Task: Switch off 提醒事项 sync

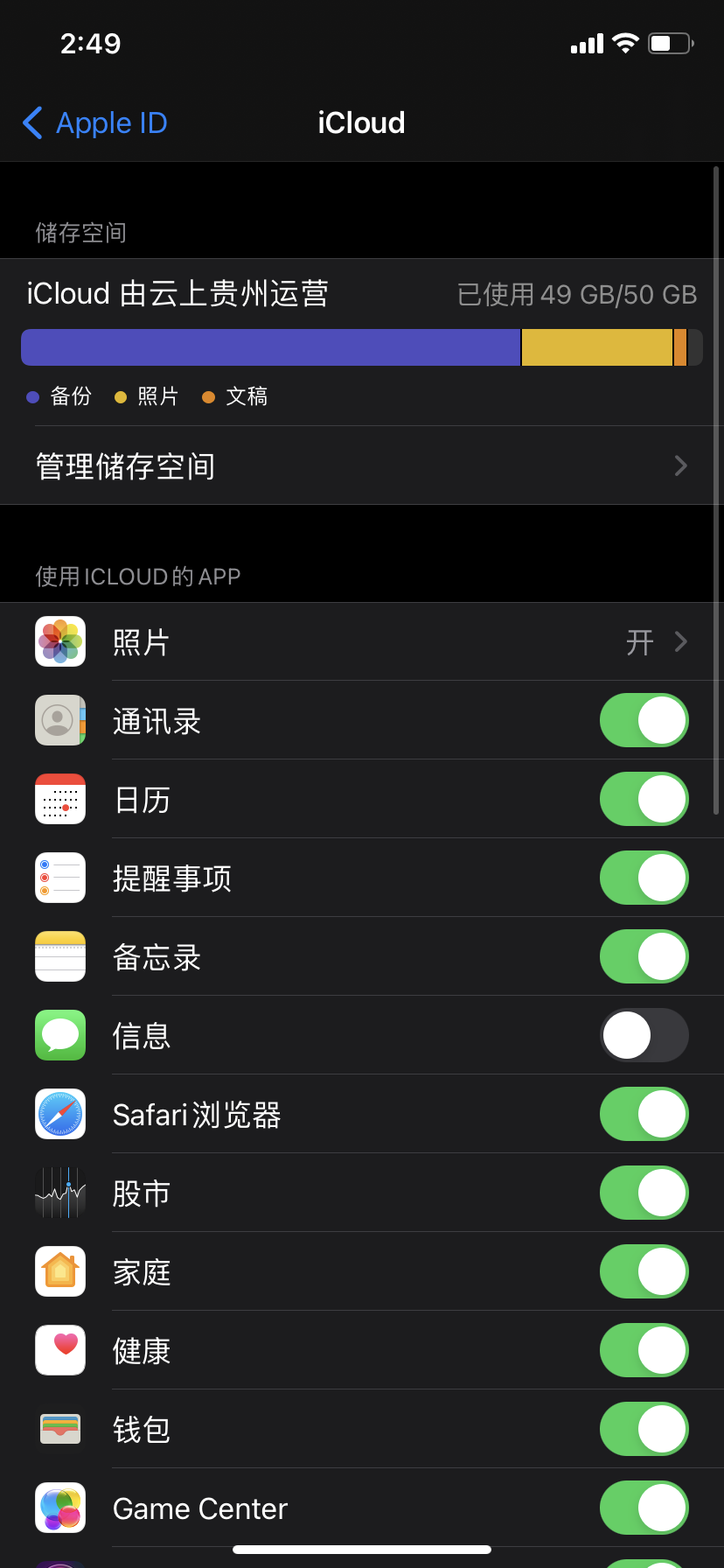Action: pos(644,878)
